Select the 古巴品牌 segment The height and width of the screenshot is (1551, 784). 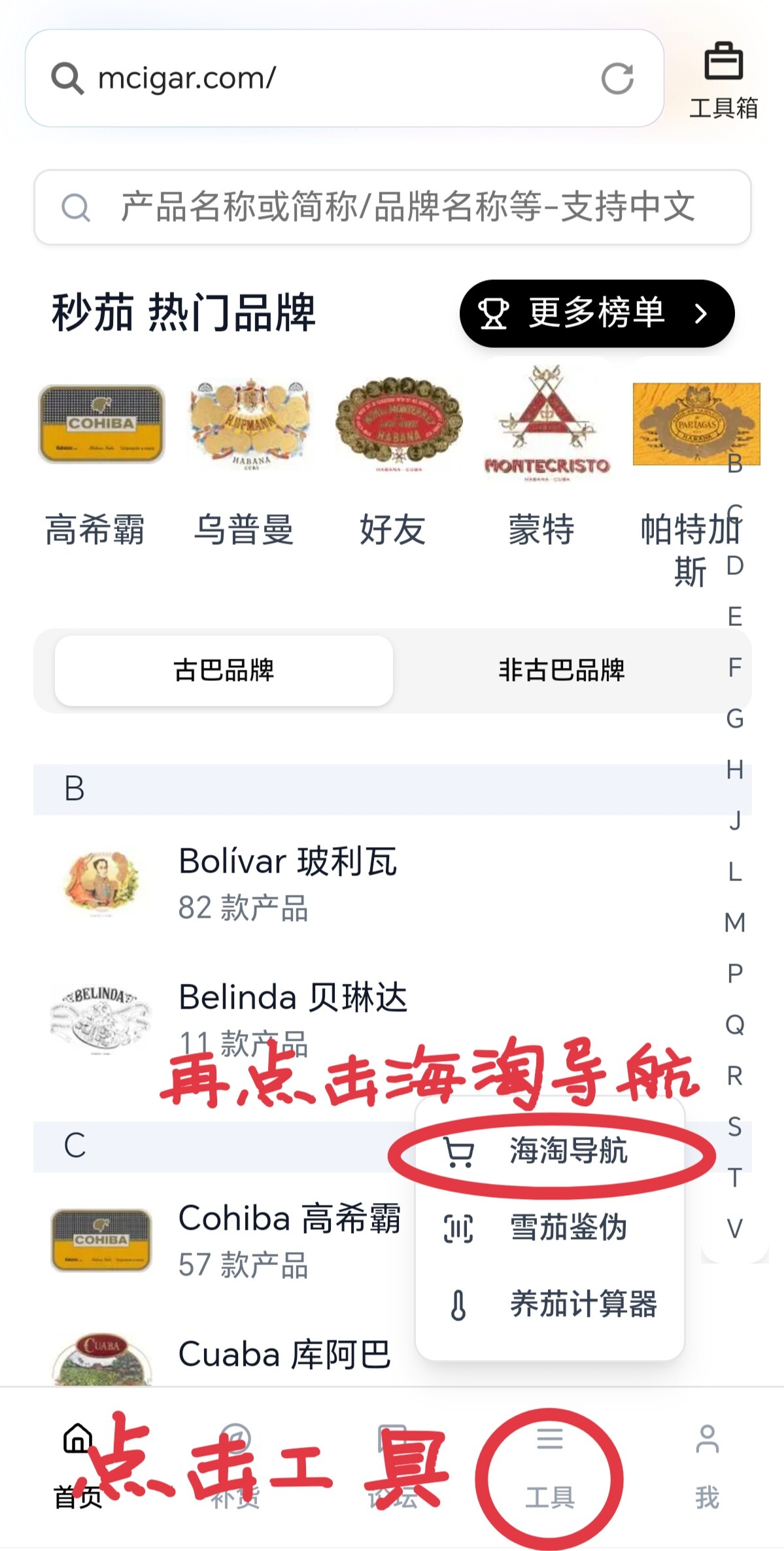point(224,671)
